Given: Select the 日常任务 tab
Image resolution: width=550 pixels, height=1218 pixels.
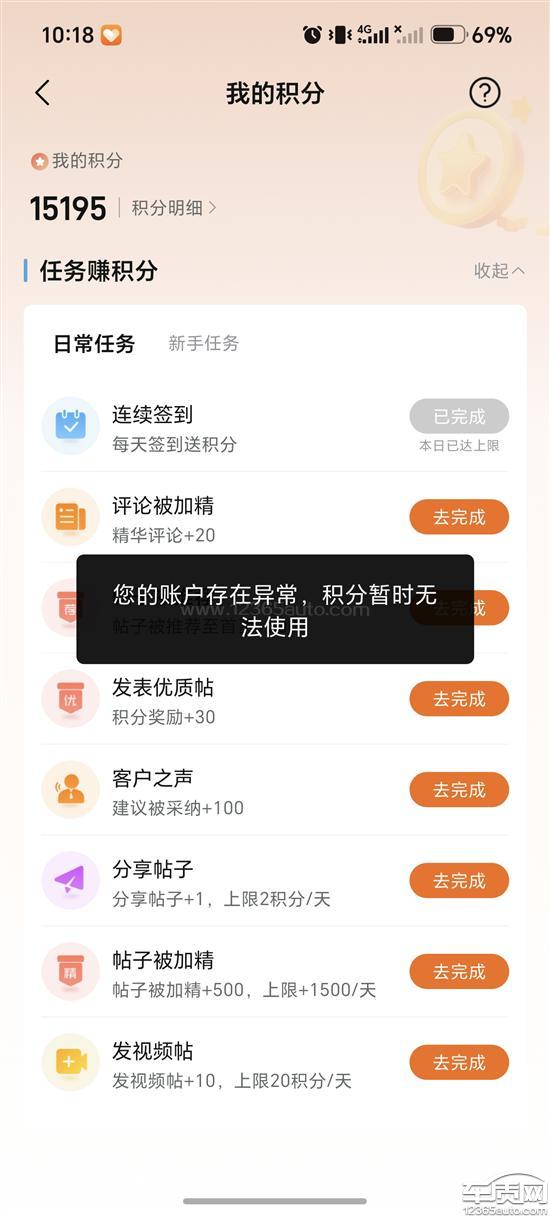Looking at the screenshot, I should 94,343.
